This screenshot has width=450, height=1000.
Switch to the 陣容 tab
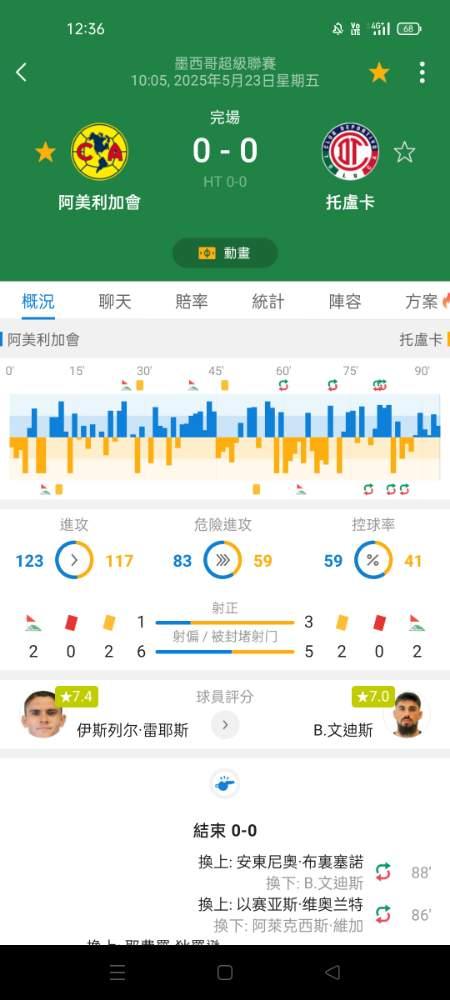point(345,302)
